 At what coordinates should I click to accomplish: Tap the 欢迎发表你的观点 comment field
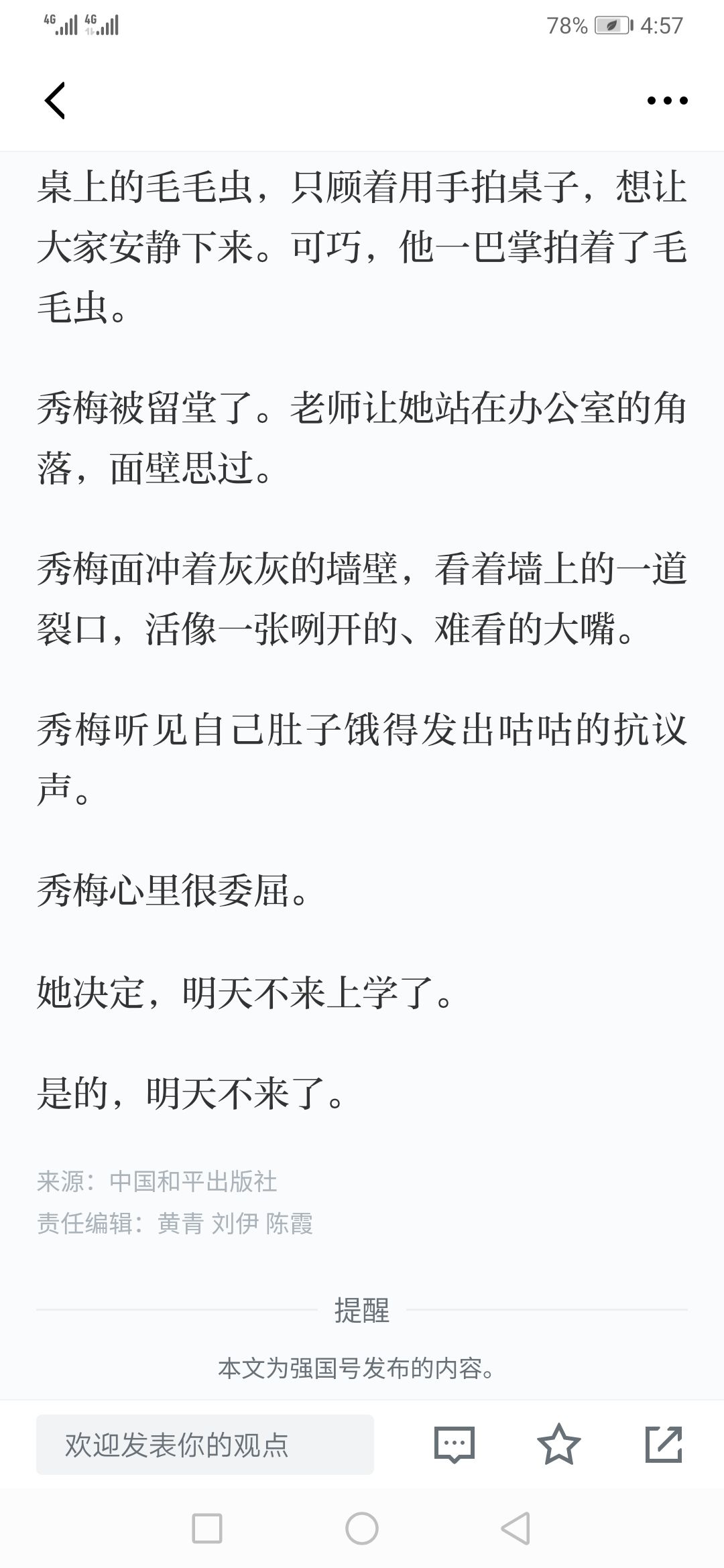pos(205,1444)
